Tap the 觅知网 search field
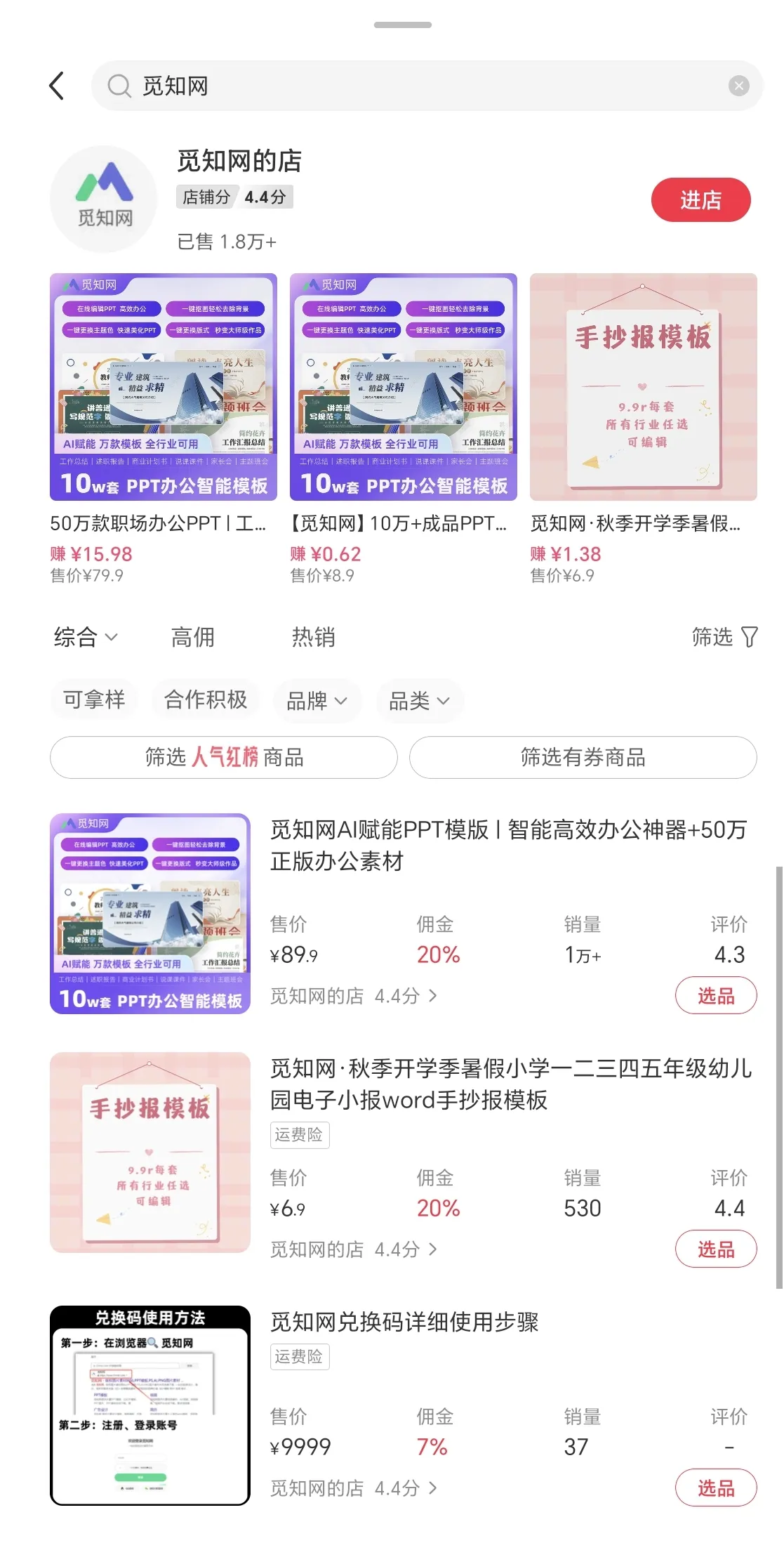Viewport: 784px width, 1543px height. tap(421, 86)
